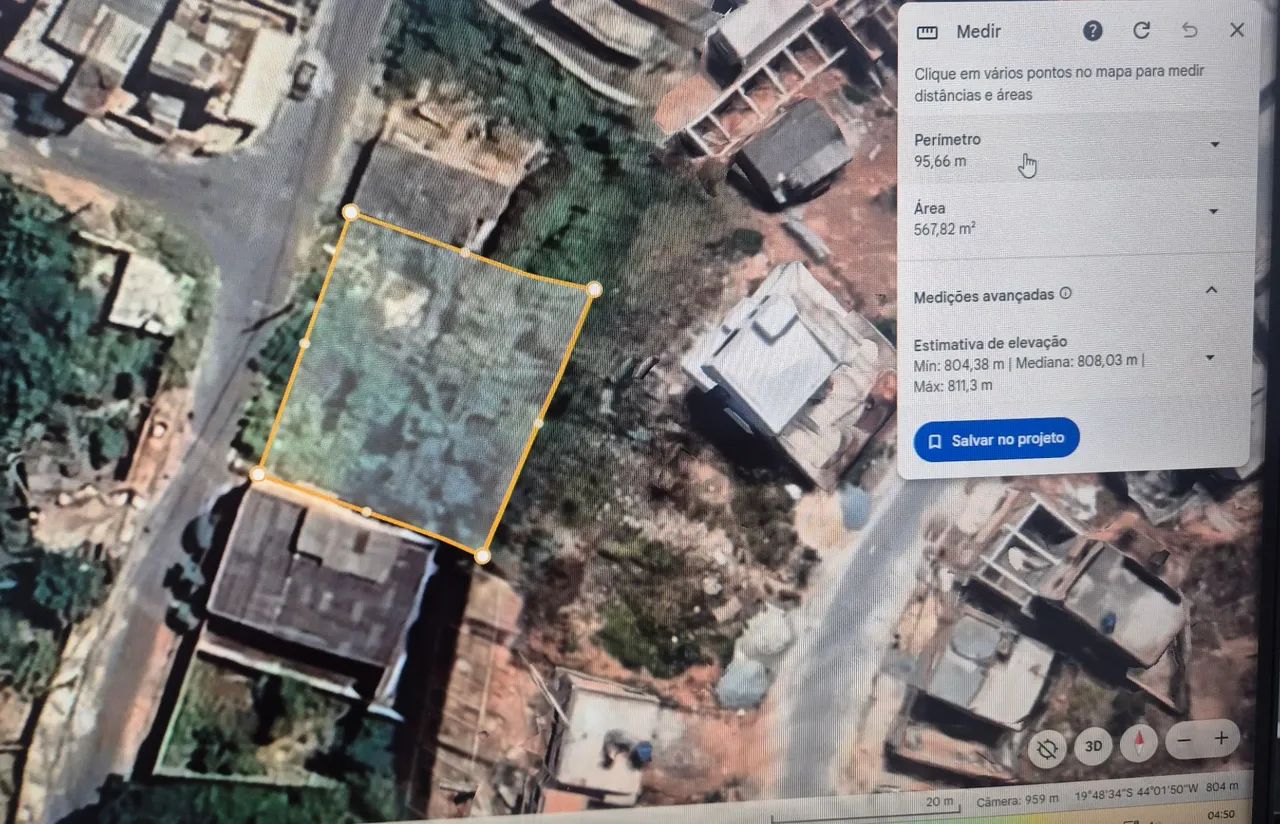Zoom in with the plus button
Screen dimensions: 1280x824
point(1221,739)
